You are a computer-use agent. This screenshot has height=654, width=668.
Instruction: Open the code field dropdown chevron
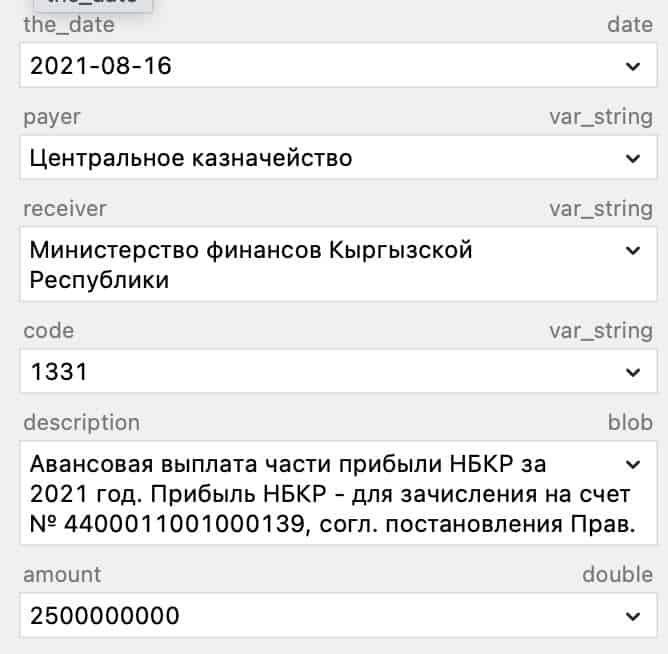pos(632,372)
